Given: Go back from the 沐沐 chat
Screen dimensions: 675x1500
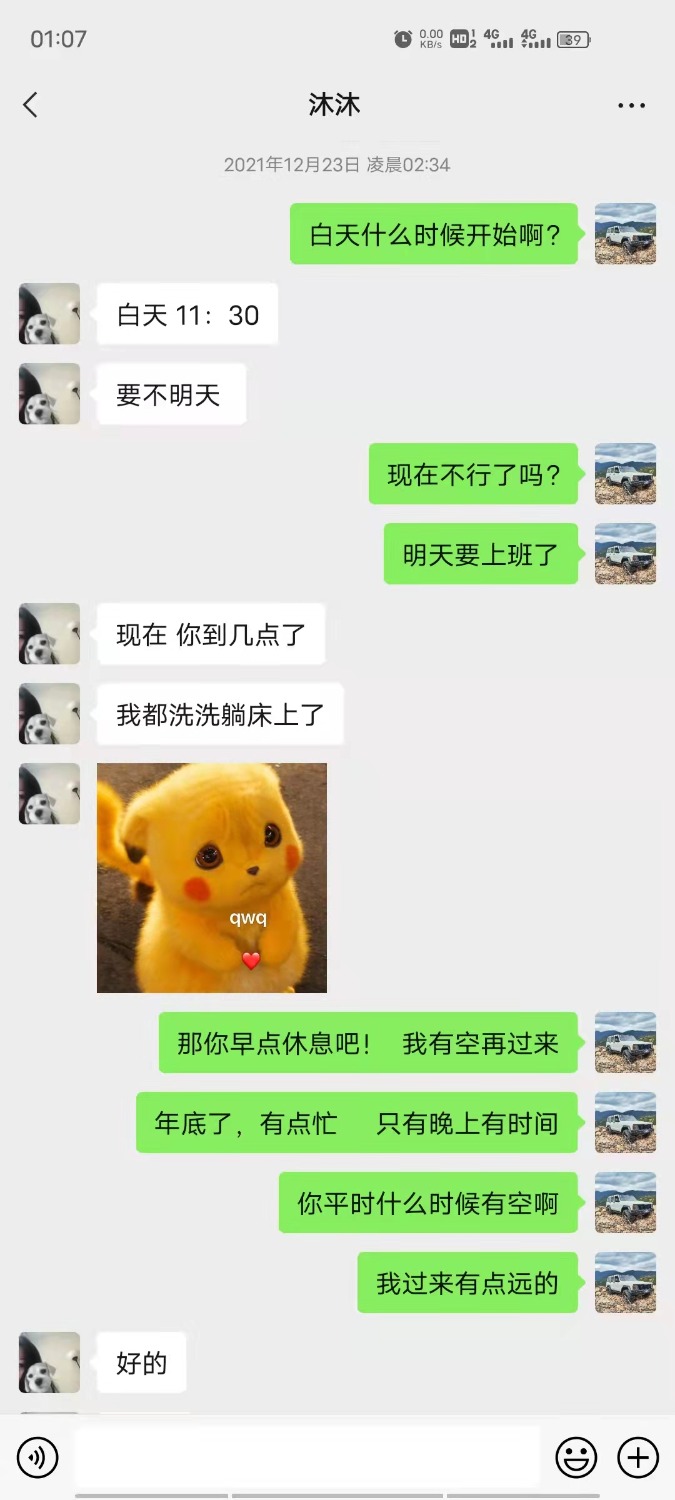Looking at the screenshot, I should coord(30,105).
